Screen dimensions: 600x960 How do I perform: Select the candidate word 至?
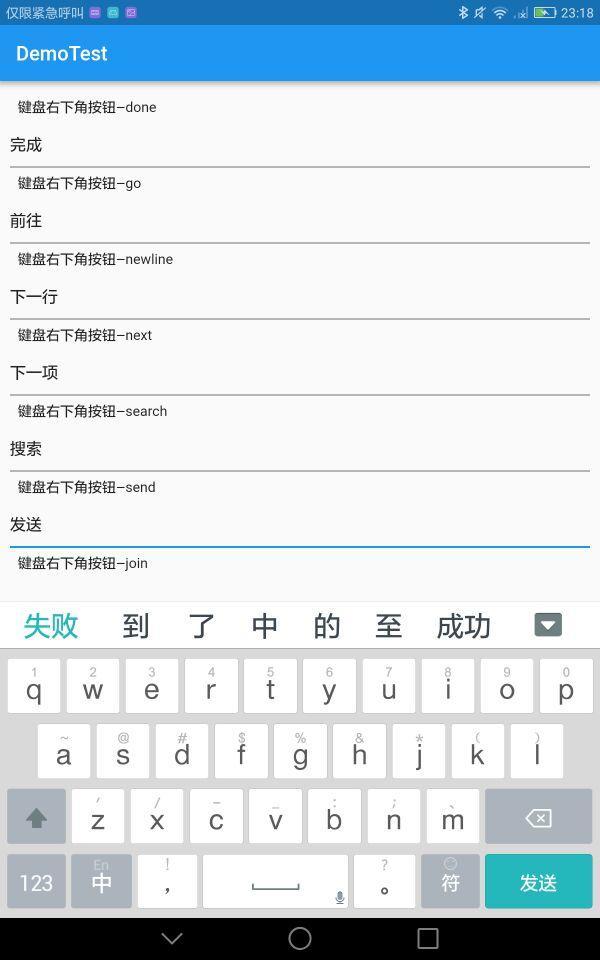[388, 626]
